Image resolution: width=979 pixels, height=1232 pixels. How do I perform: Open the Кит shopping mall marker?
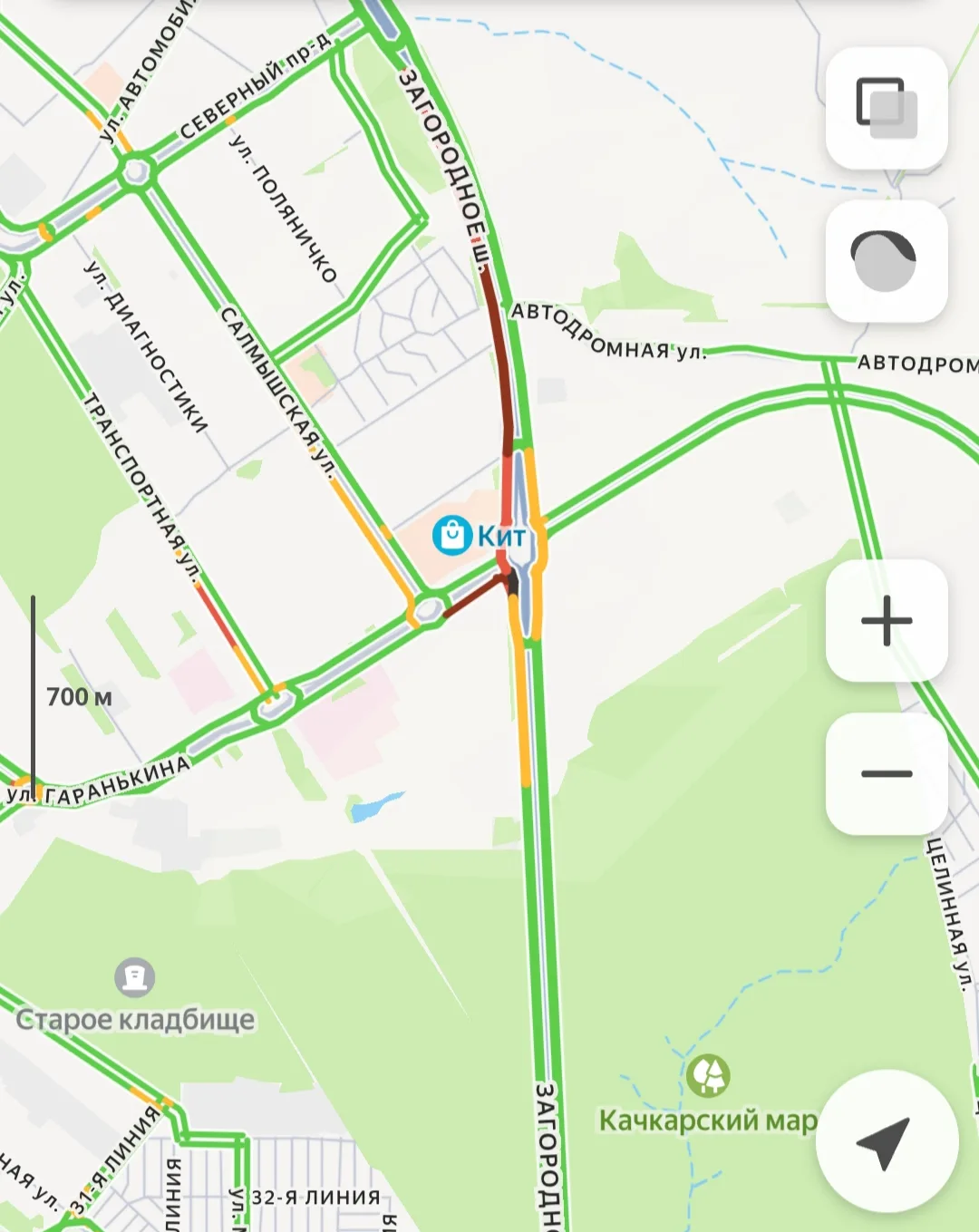click(x=451, y=535)
